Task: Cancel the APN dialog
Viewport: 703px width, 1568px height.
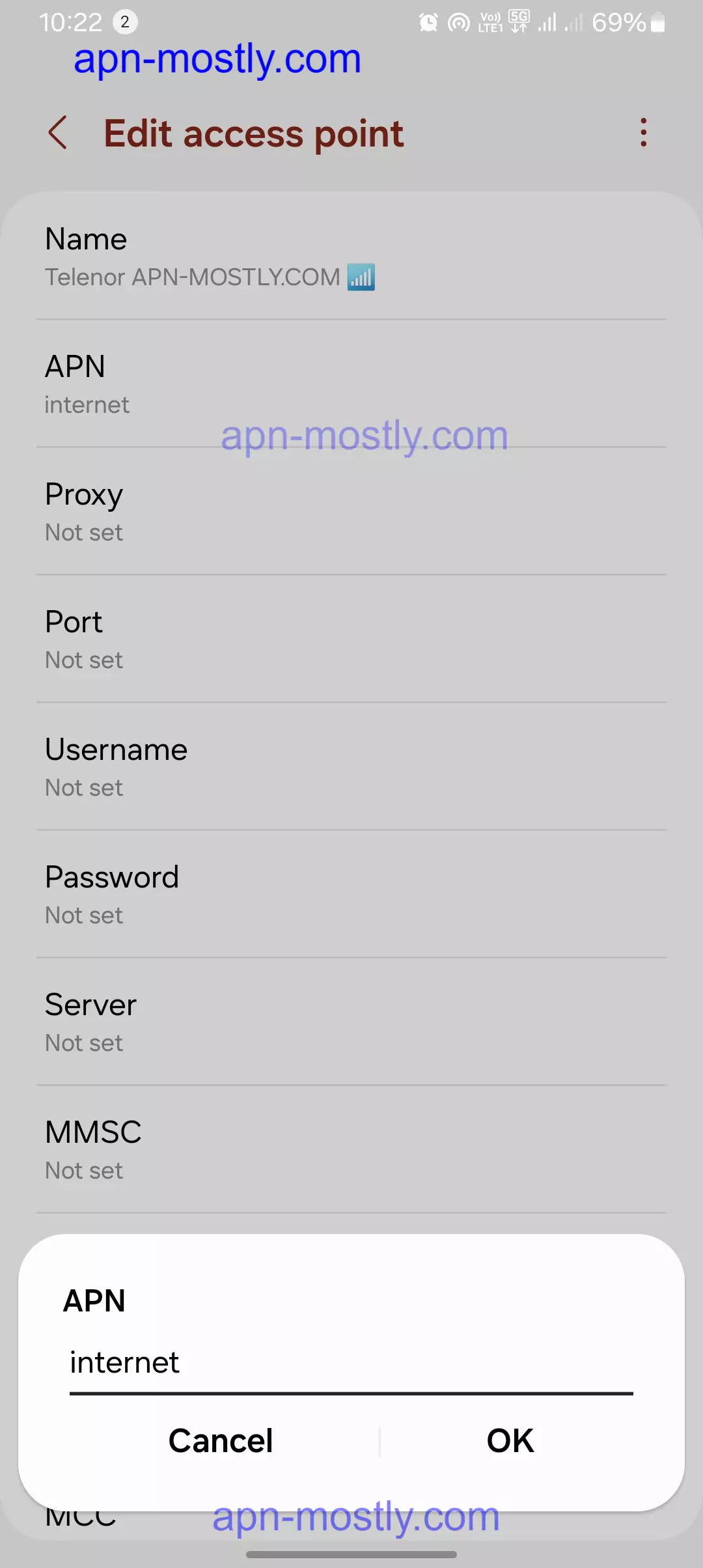Action: (220, 1440)
